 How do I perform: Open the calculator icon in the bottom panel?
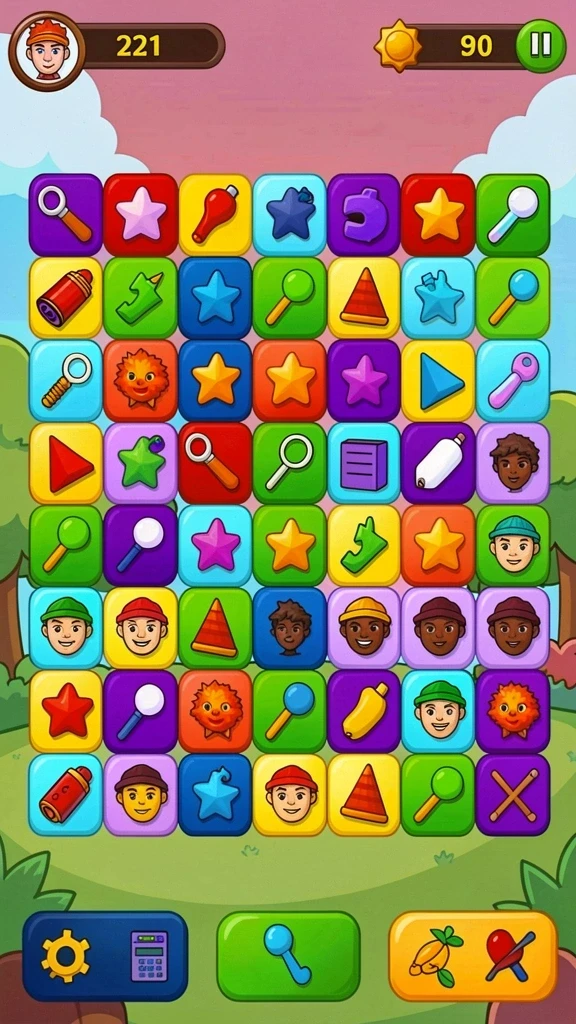[149, 956]
